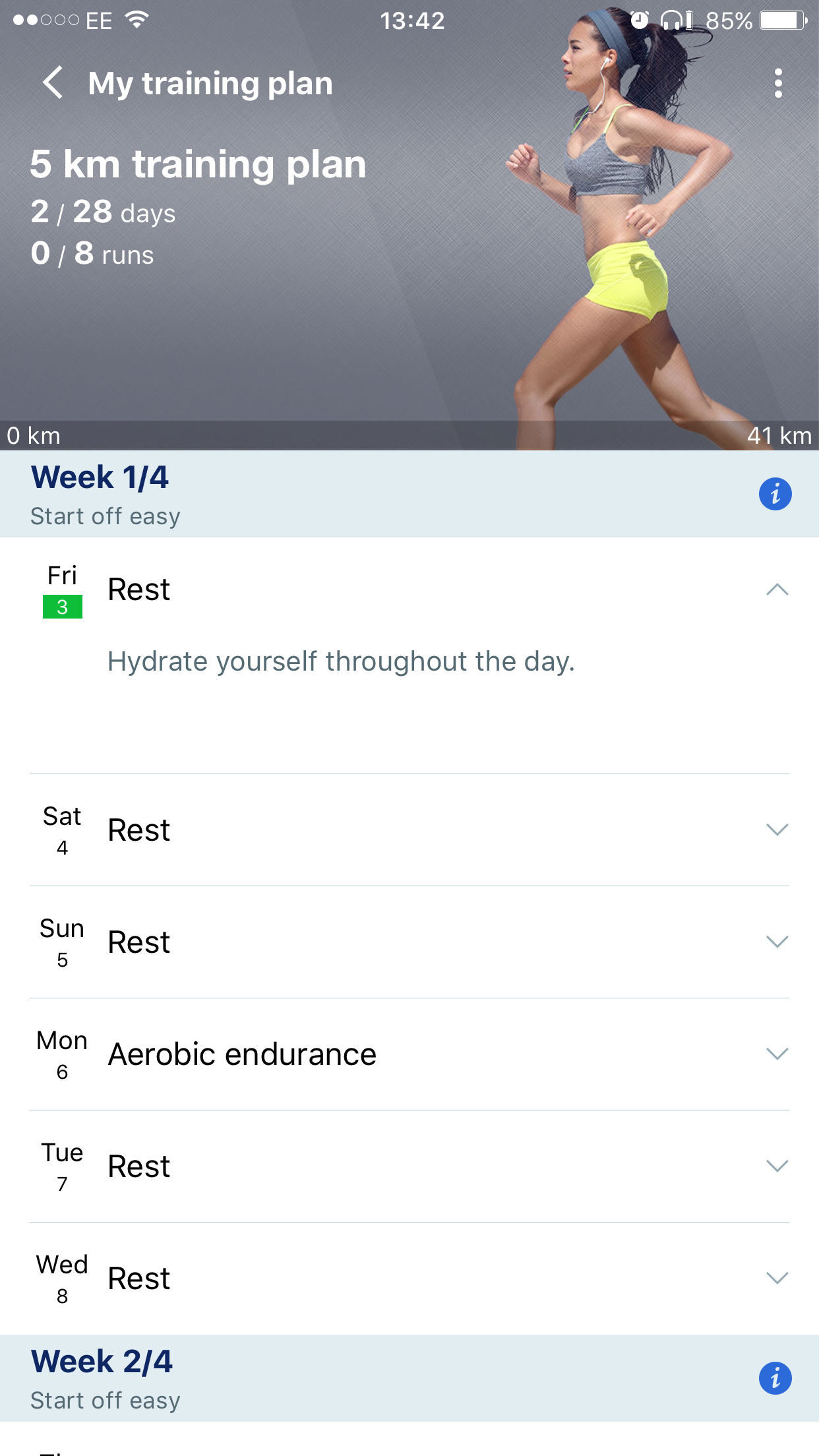Go back from My training plan
Image resolution: width=819 pixels, height=1456 pixels.
click(x=53, y=84)
